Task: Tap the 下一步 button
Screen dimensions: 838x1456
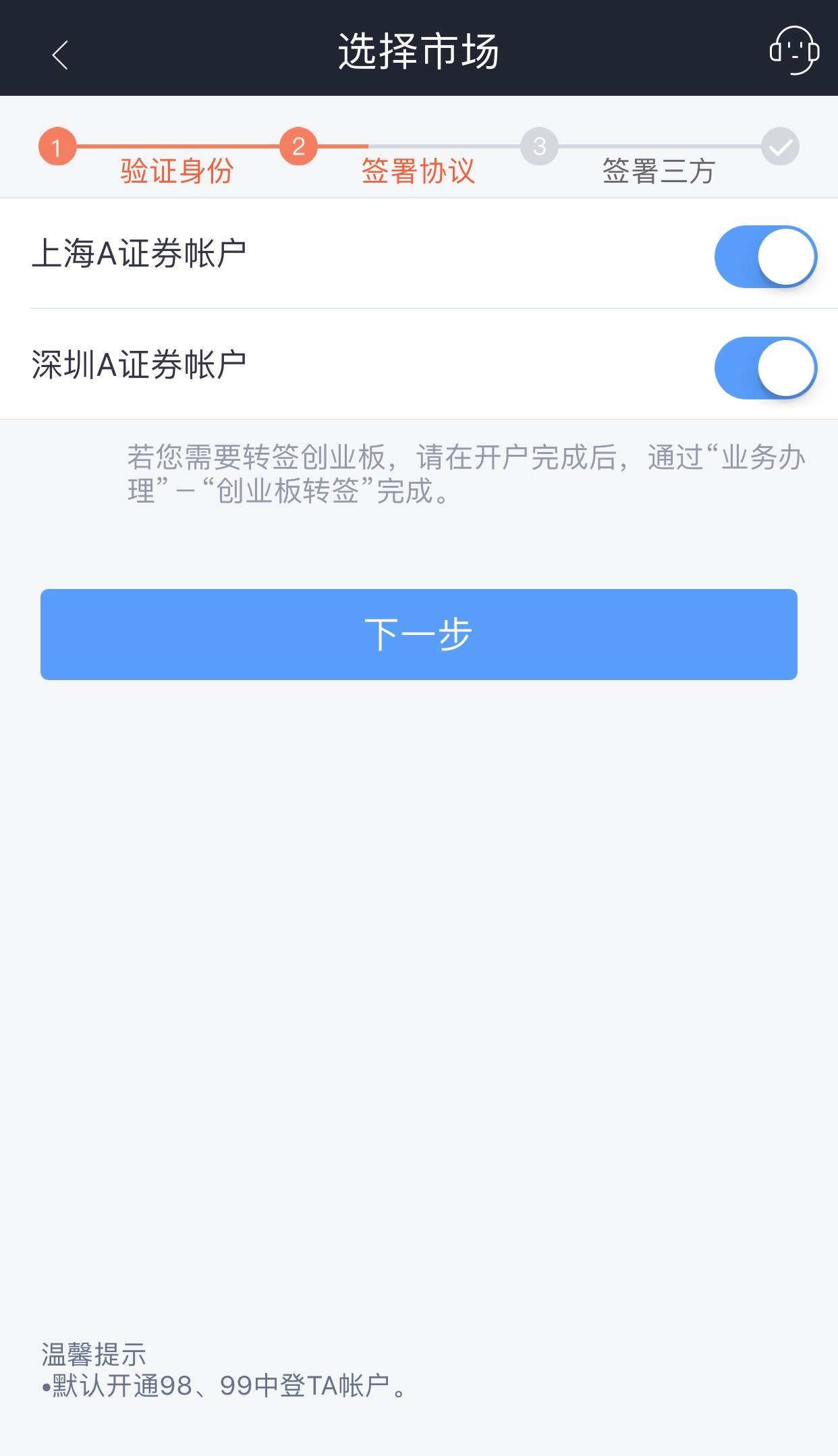Action: pyautogui.click(x=418, y=634)
